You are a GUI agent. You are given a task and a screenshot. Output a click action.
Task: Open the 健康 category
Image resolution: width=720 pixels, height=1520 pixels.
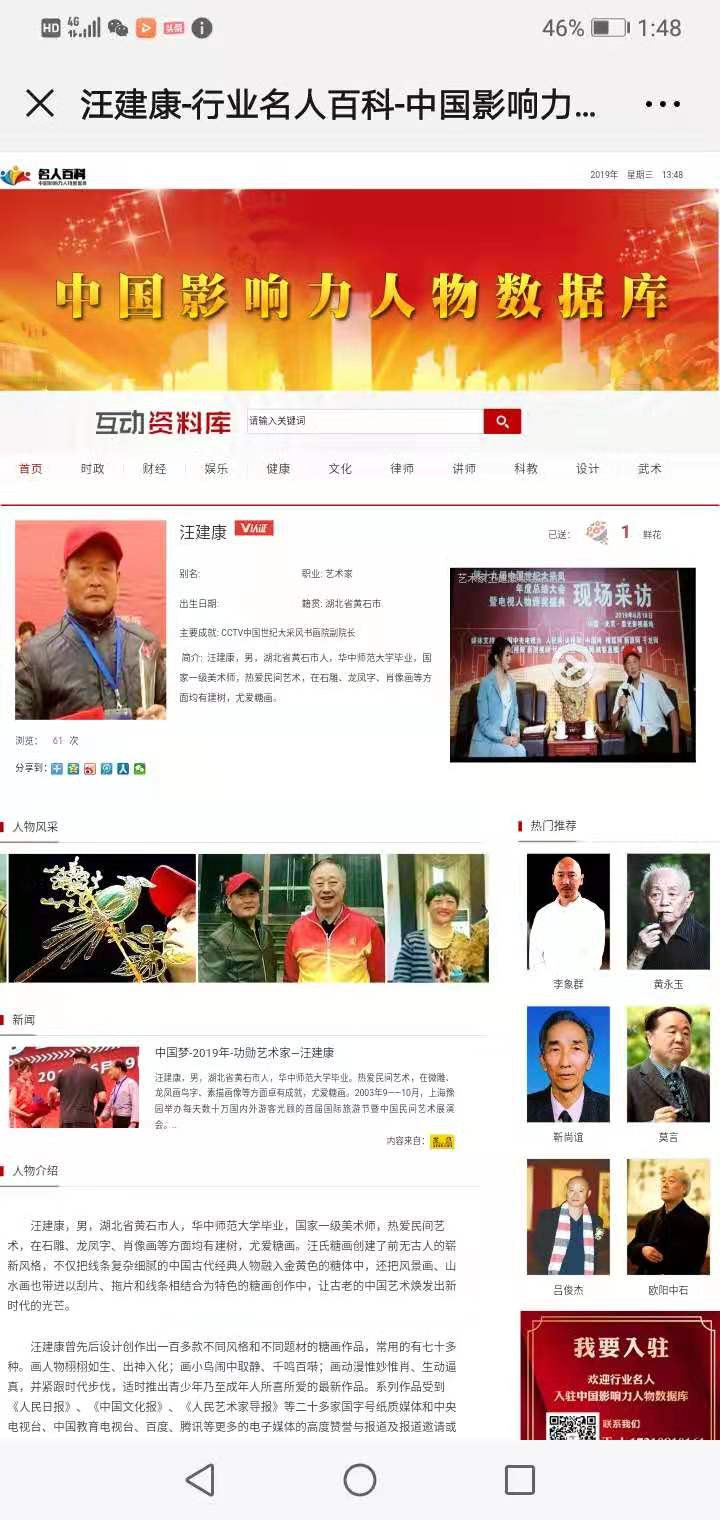point(279,469)
